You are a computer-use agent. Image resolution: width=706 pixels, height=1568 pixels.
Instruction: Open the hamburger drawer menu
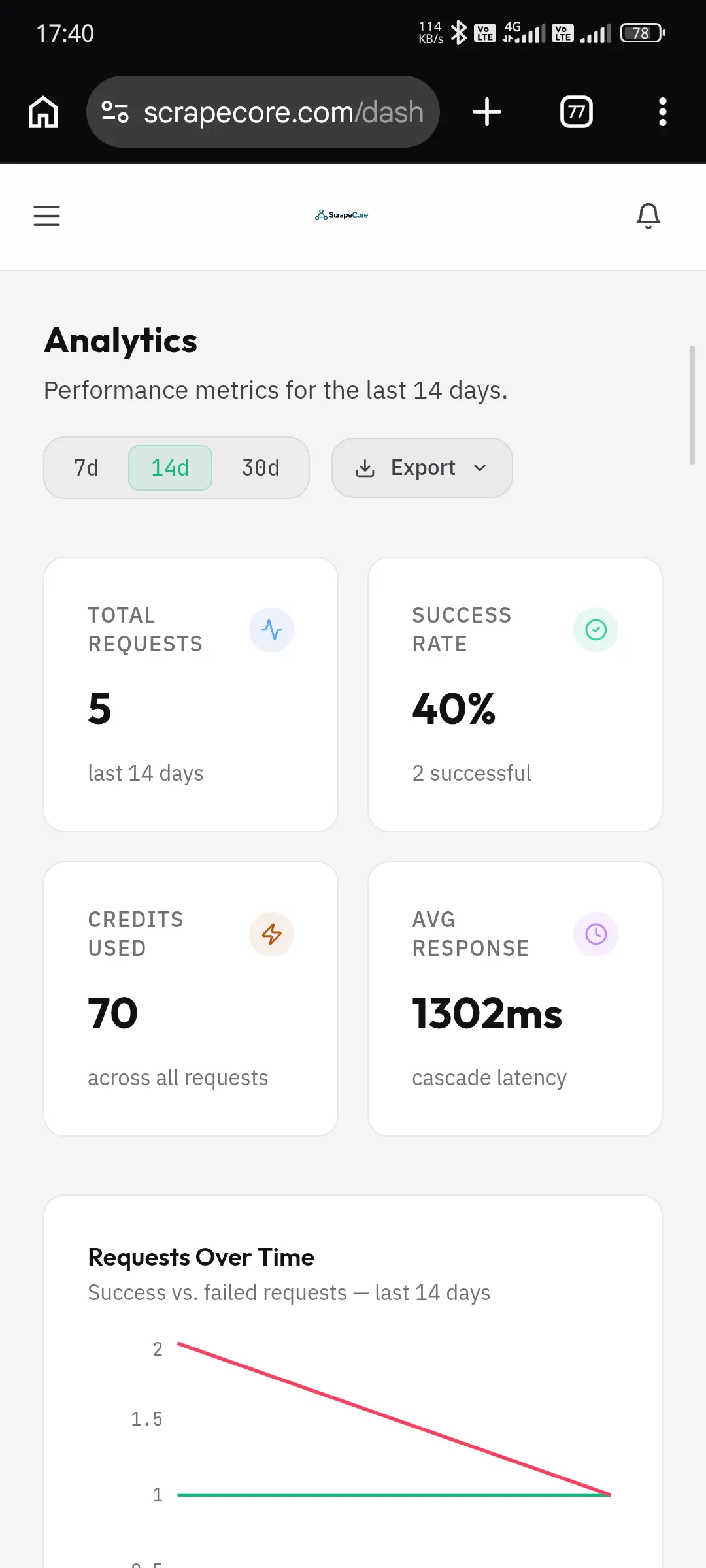click(x=46, y=216)
